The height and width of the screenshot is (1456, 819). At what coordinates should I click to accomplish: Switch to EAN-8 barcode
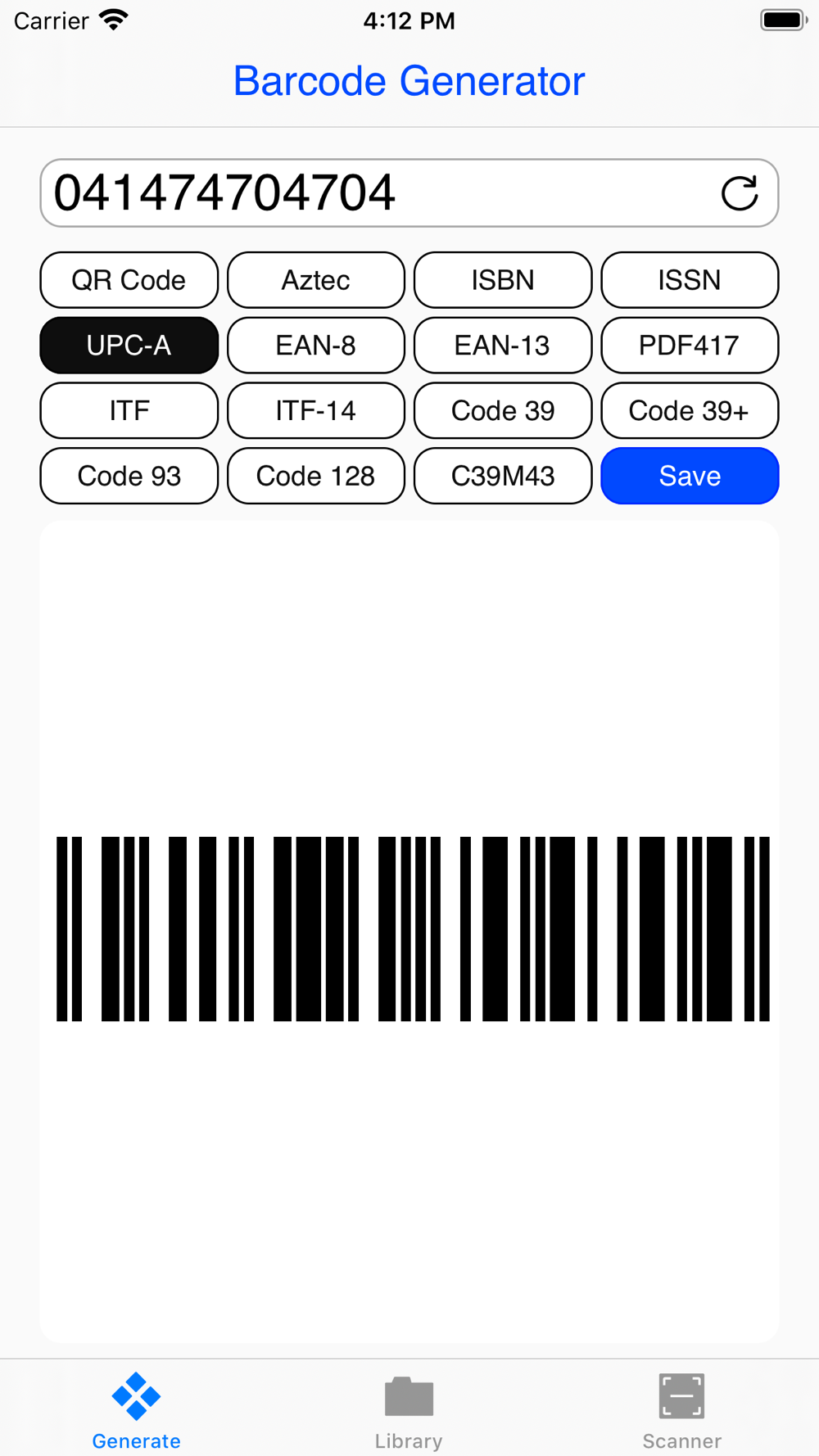[x=316, y=346]
